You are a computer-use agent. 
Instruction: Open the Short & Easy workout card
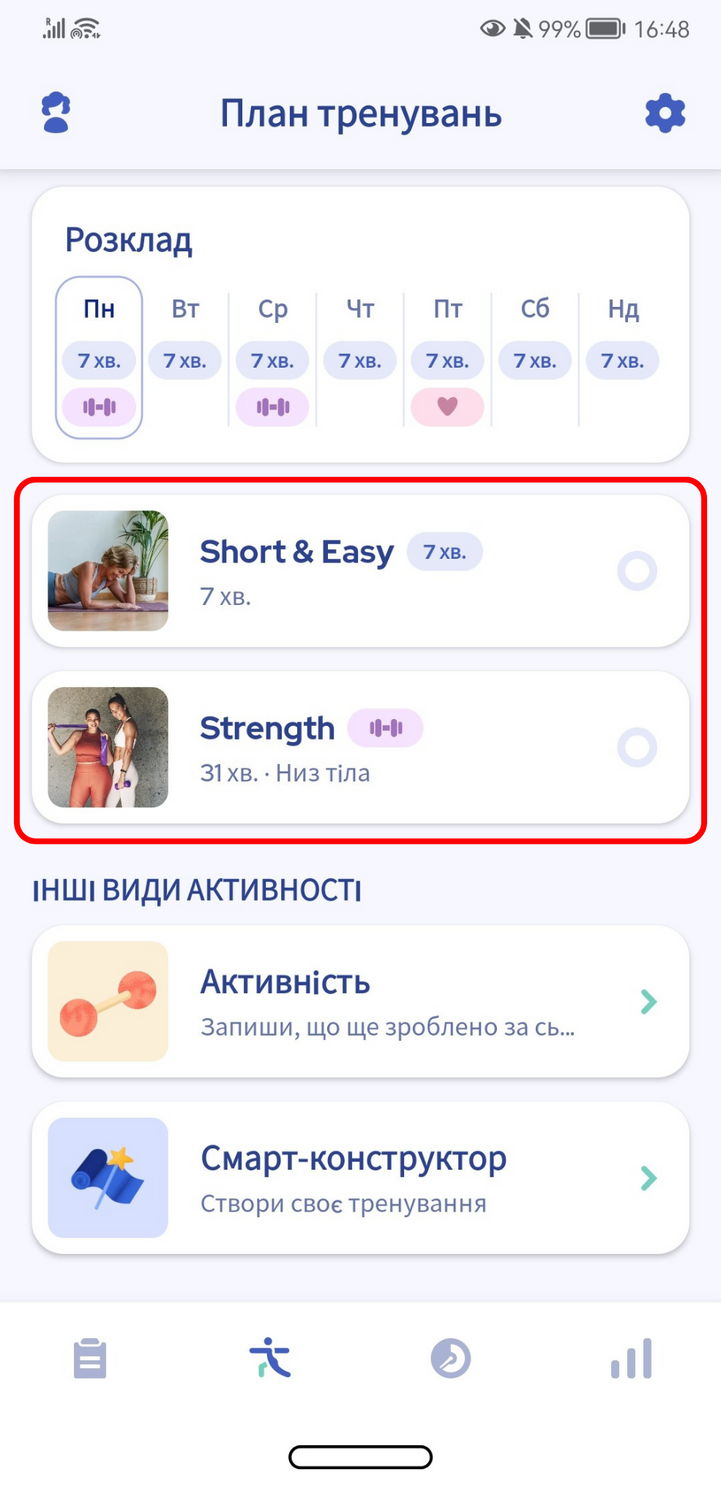tap(361, 571)
